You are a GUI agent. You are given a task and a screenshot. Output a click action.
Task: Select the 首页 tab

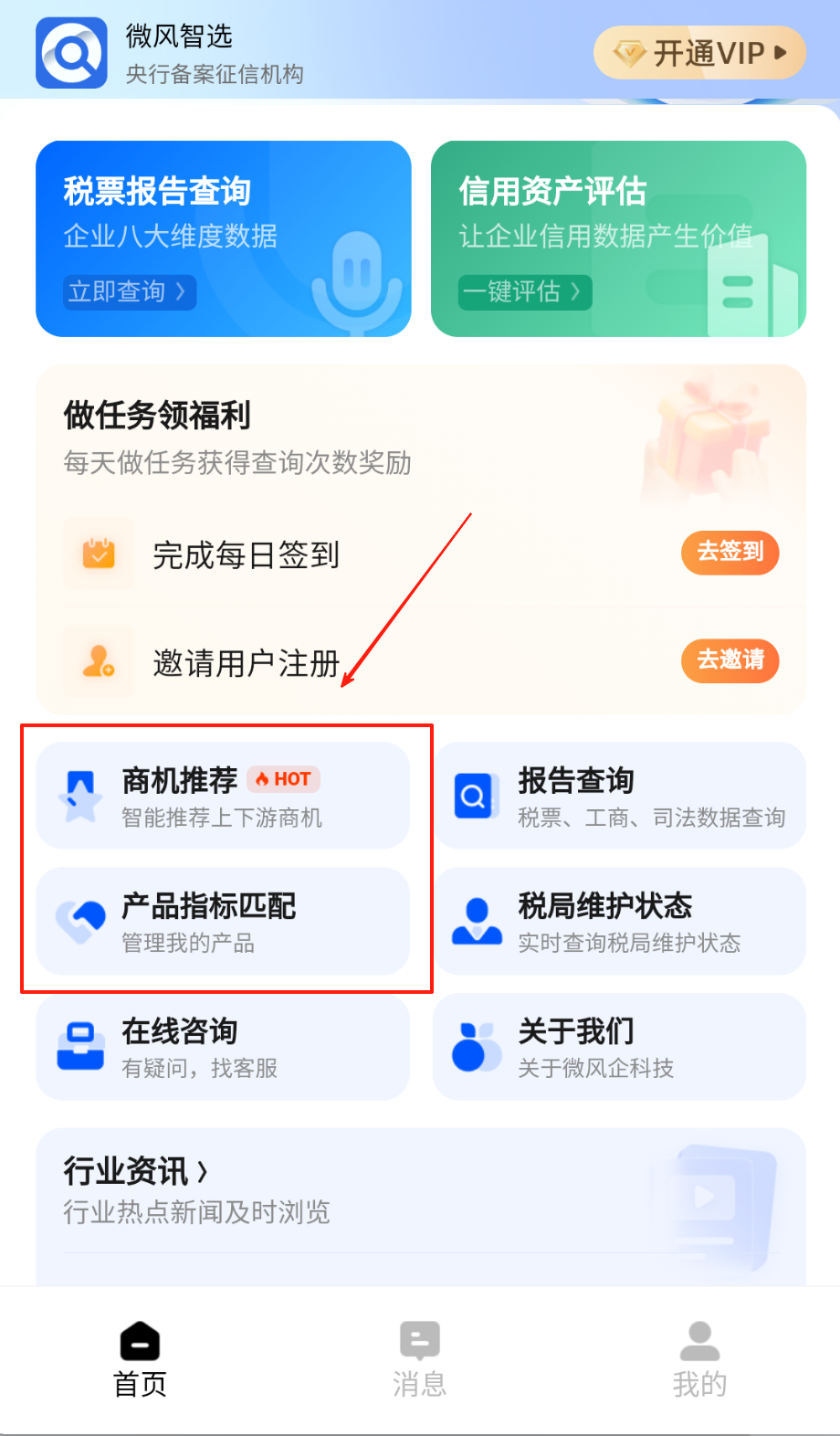[140, 1359]
